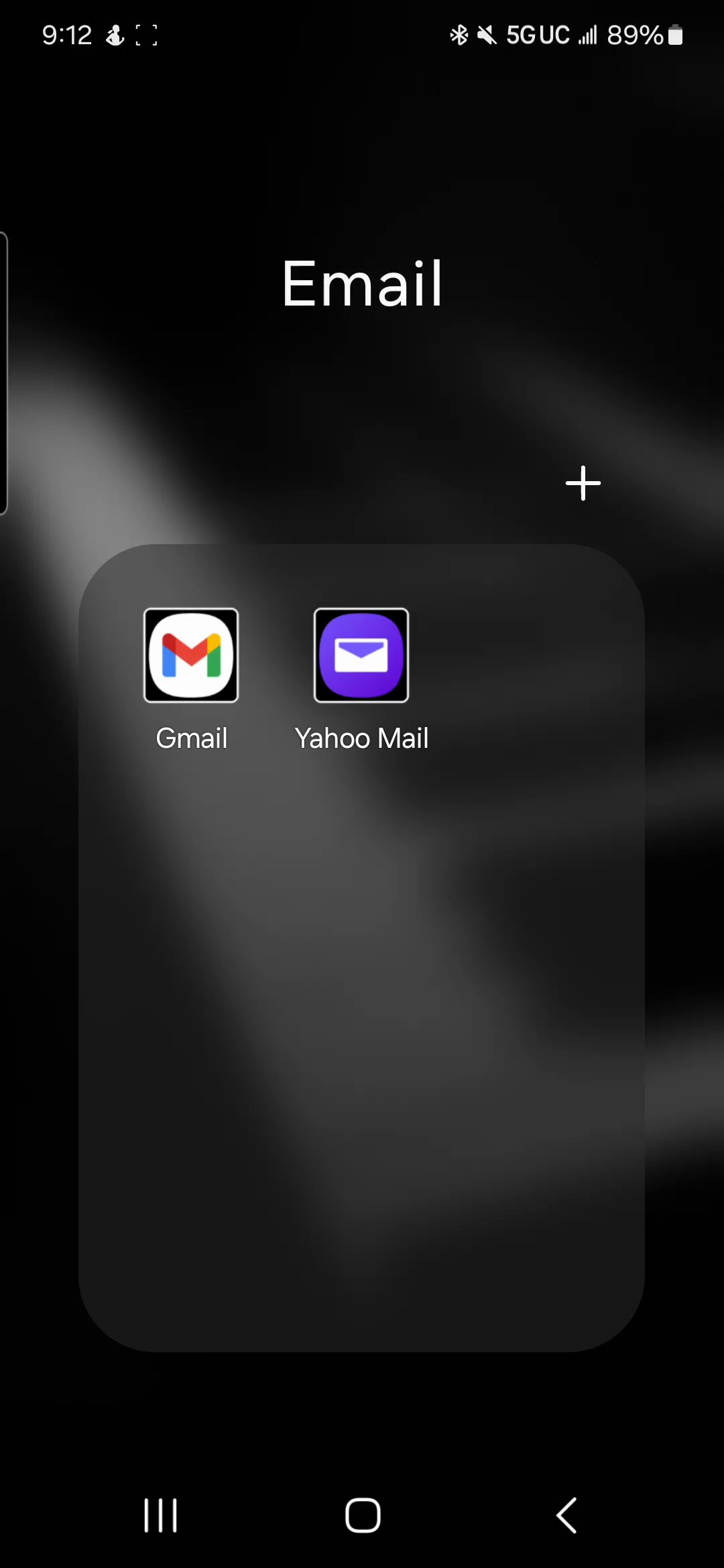The height and width of the screenshot is (1568, 724).
Task: Launch Yahoo Mail
Action: 361,655
